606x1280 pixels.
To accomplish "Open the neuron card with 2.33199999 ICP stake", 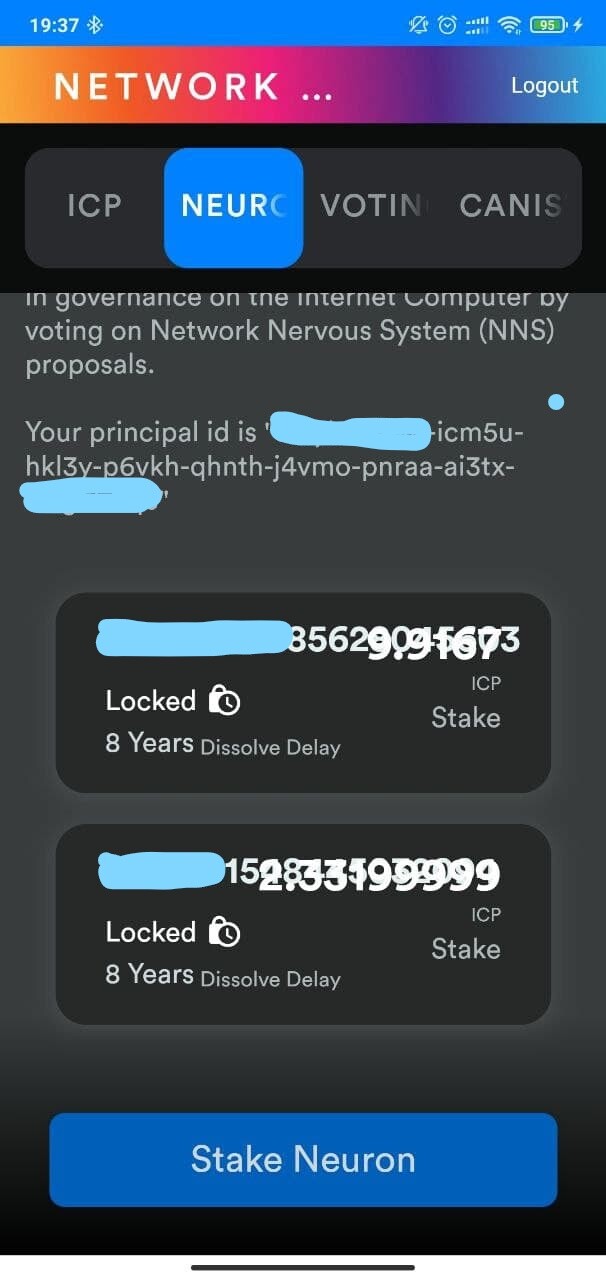I will (303, 924).
